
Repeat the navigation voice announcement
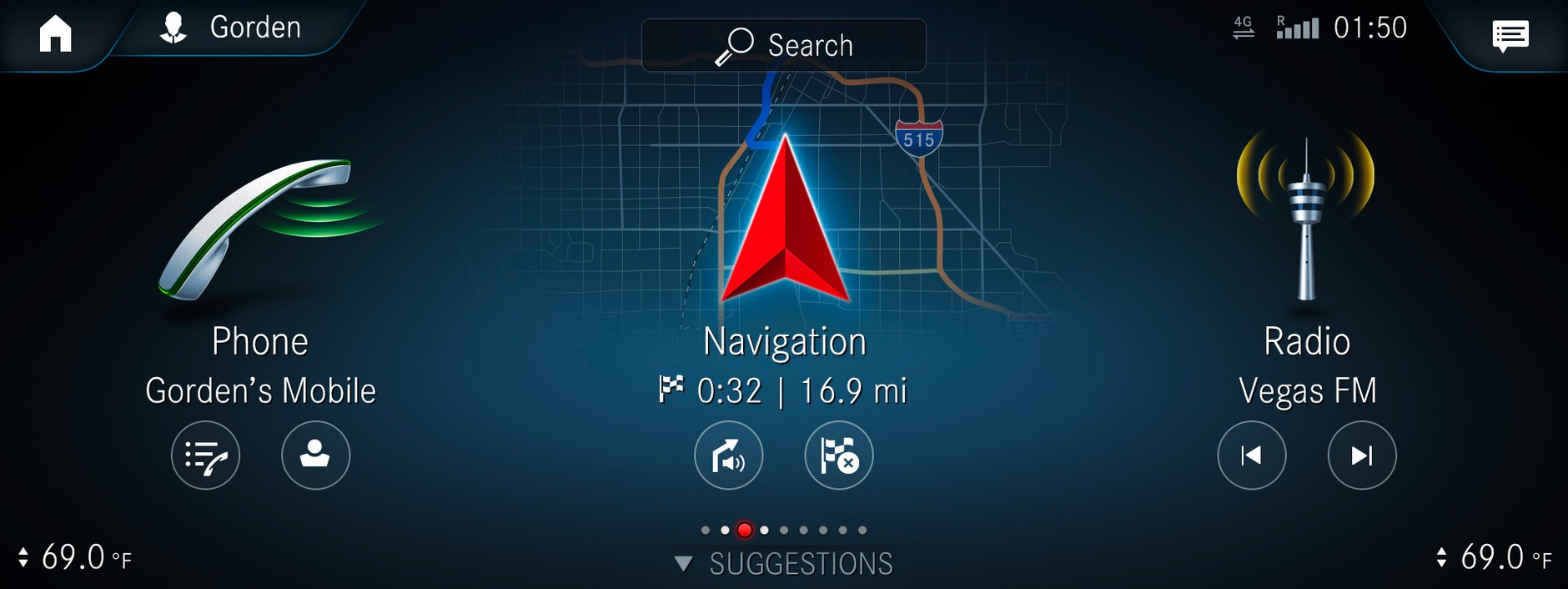pos(728,456)
